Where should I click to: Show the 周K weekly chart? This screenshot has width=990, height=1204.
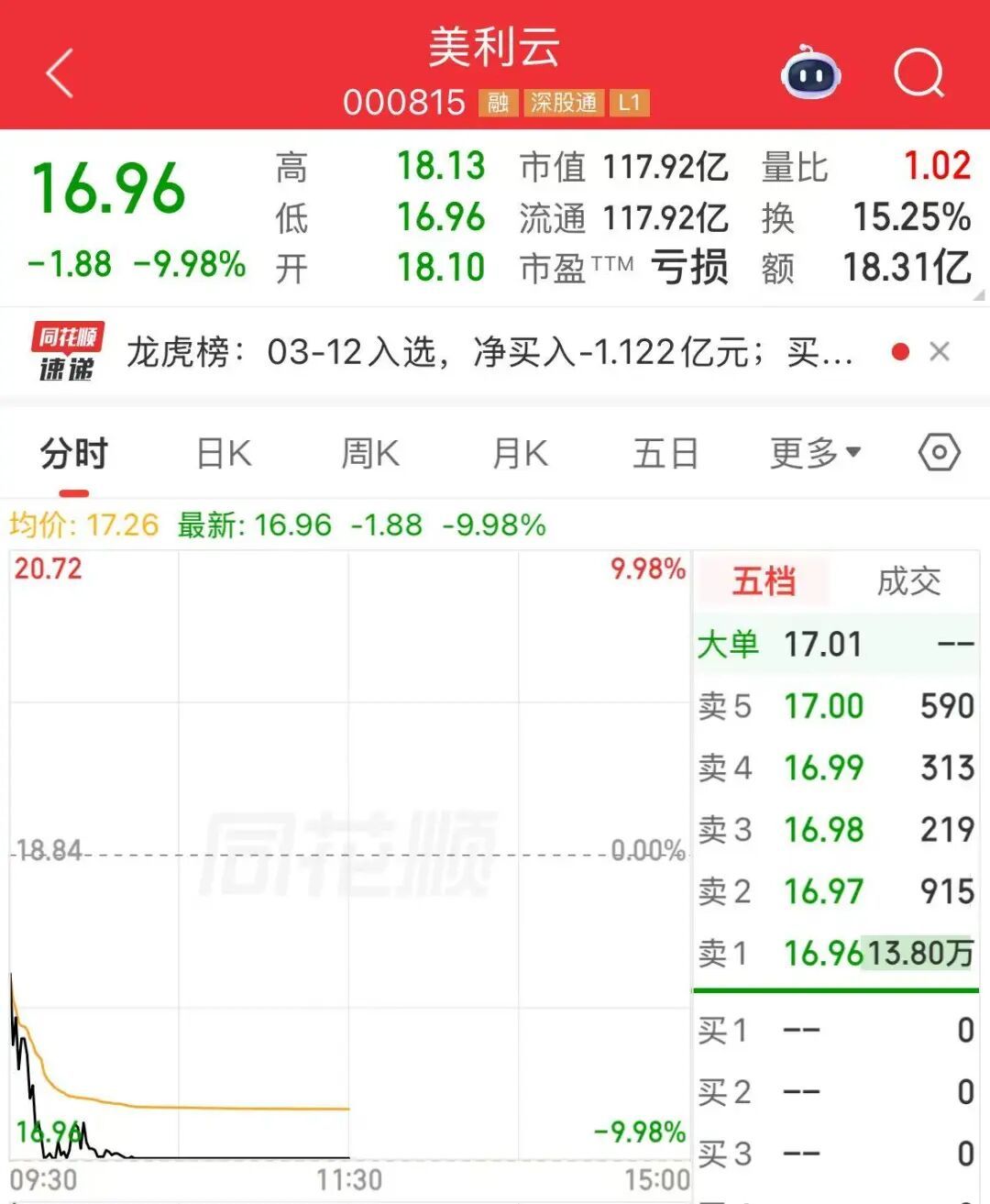coord(370,454)
